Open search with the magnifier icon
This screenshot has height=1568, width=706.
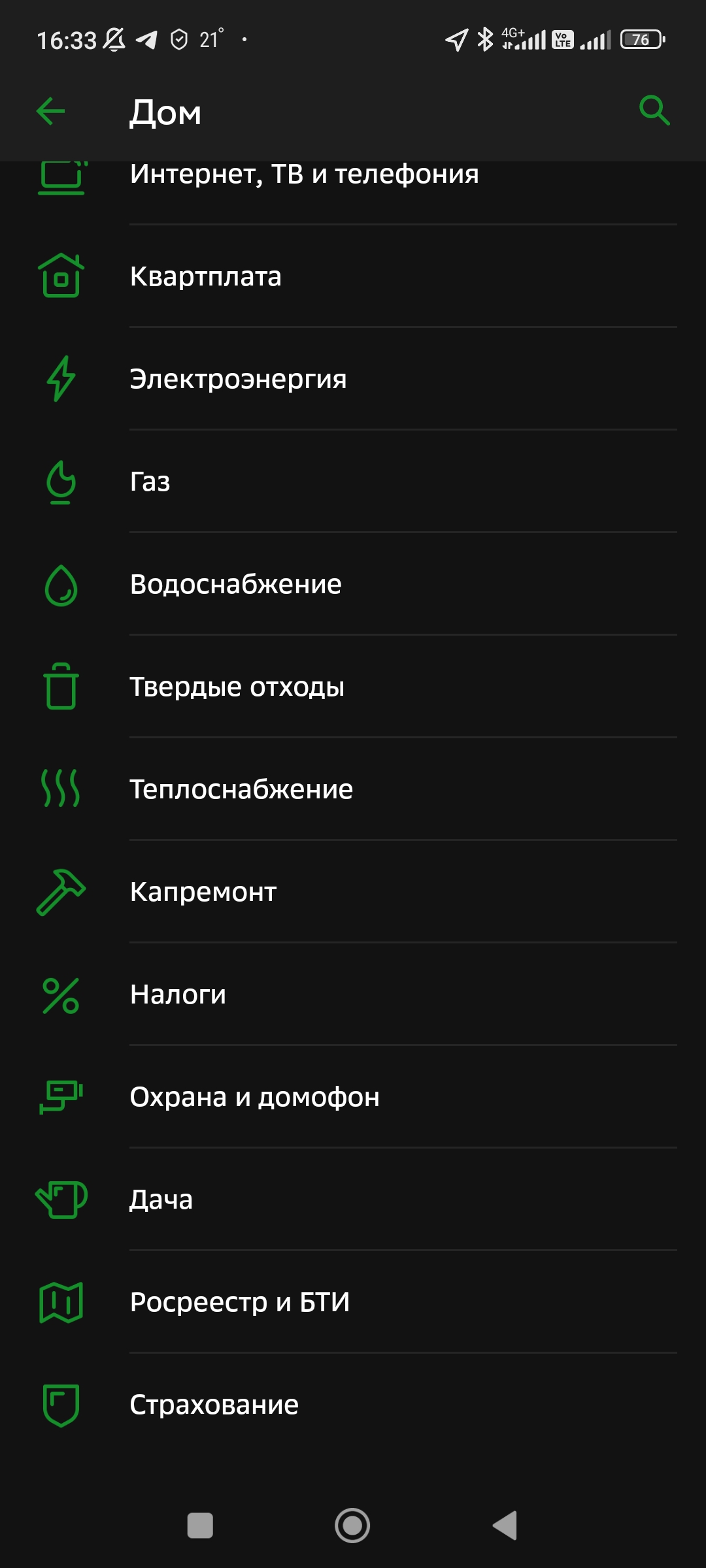coord(654,110)
